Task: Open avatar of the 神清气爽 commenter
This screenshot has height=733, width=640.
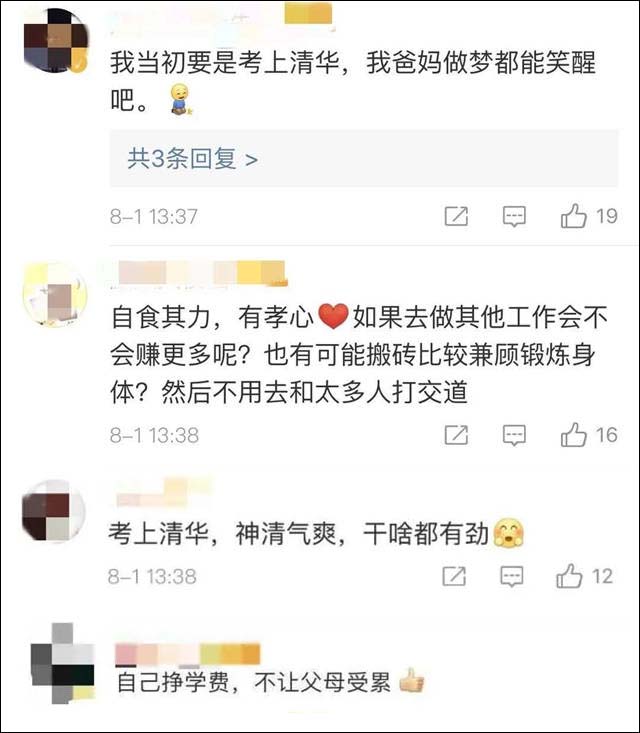Action: coord(53,513)
